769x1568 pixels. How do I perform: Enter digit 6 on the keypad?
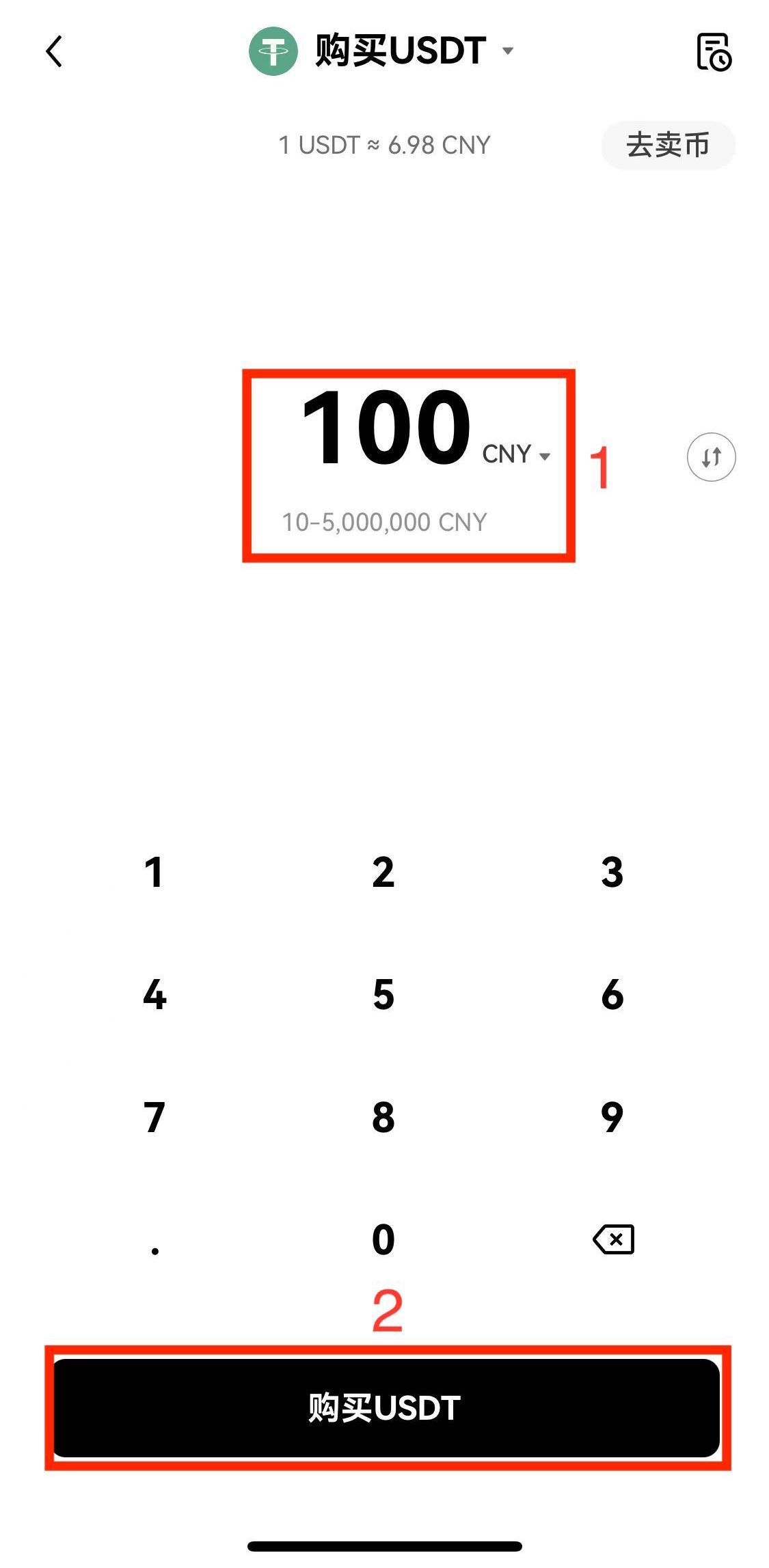[x=612, y=995]
